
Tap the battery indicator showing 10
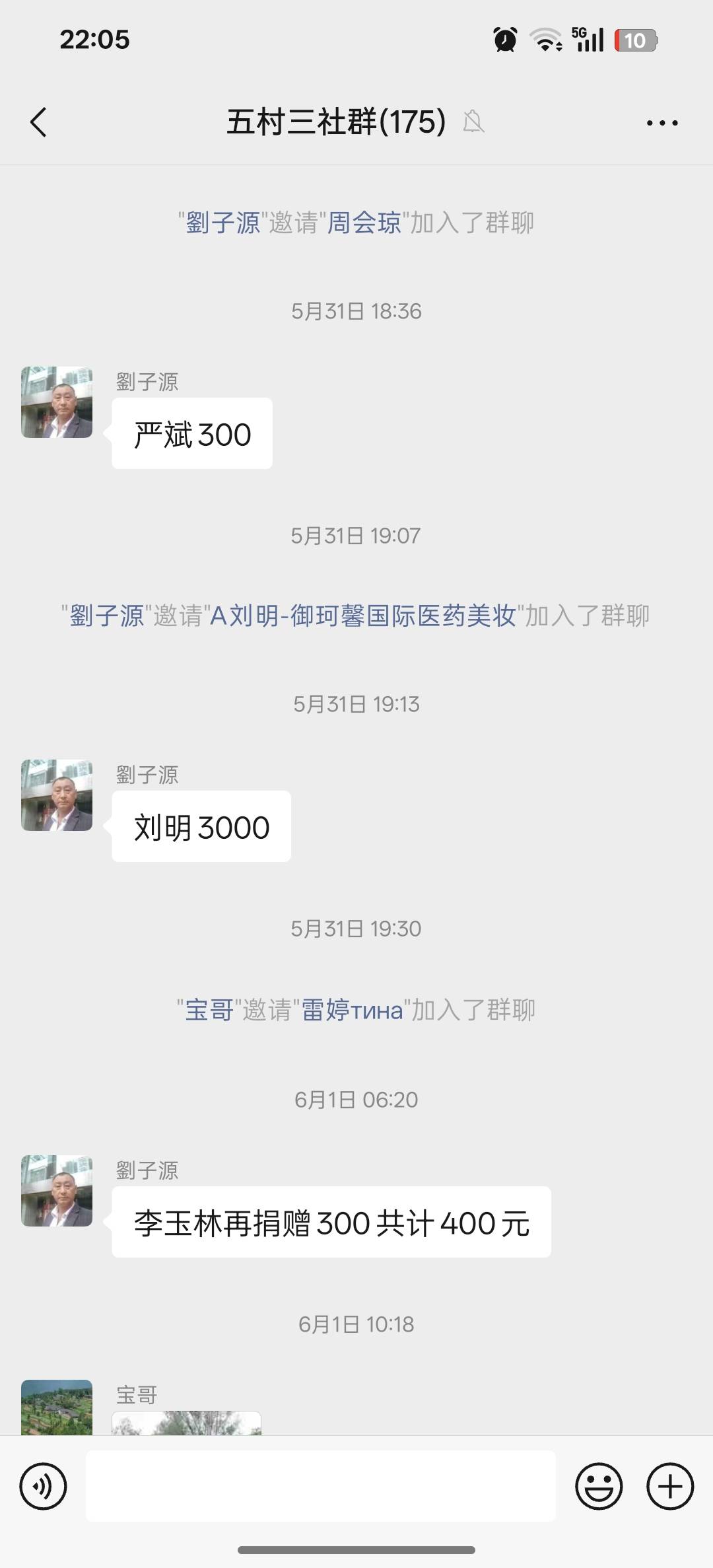tap(635, 40)
